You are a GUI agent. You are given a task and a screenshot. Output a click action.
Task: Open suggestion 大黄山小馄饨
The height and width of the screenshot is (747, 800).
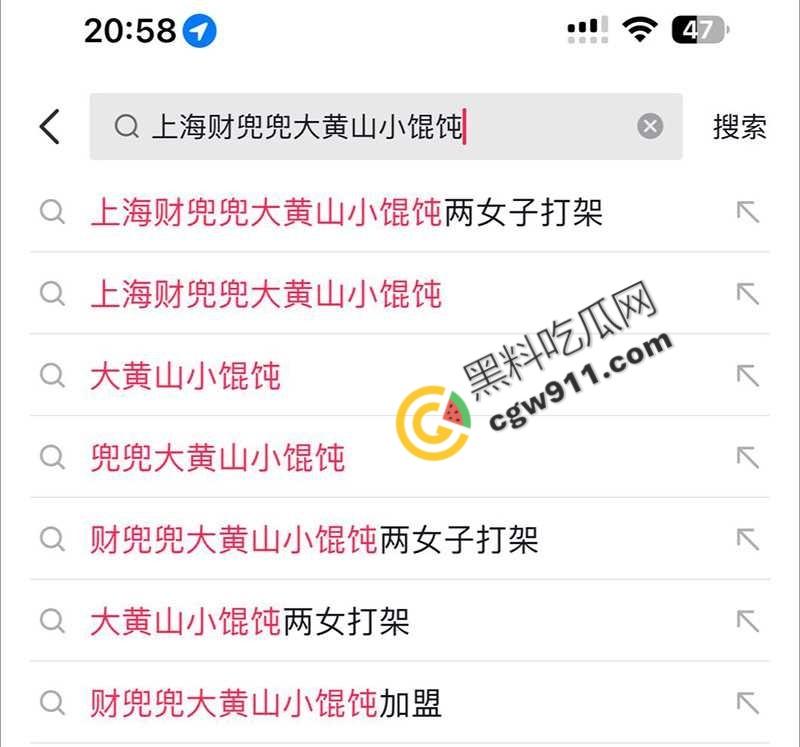pyautogui.click(x=186, y=376)
